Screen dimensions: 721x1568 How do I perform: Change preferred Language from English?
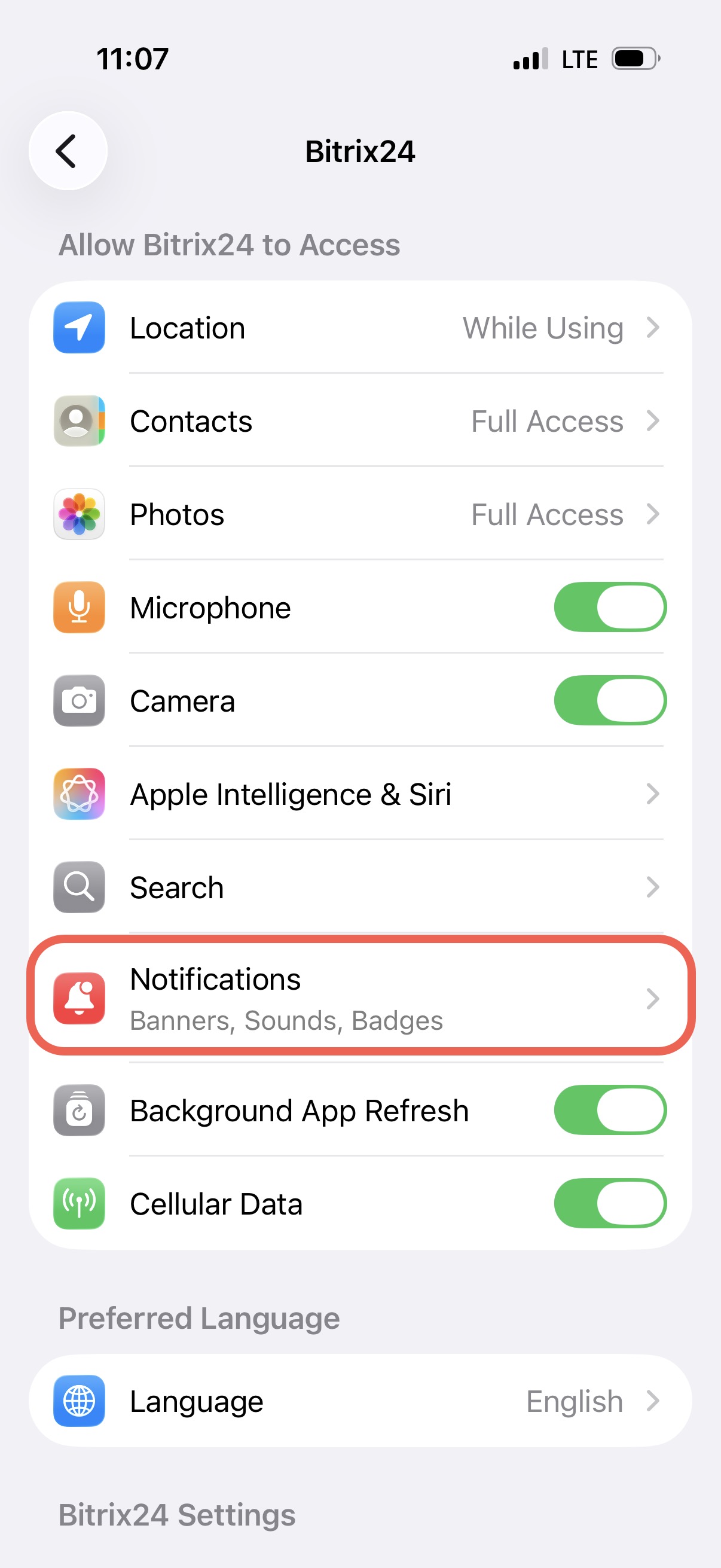tap(359, 1401)
